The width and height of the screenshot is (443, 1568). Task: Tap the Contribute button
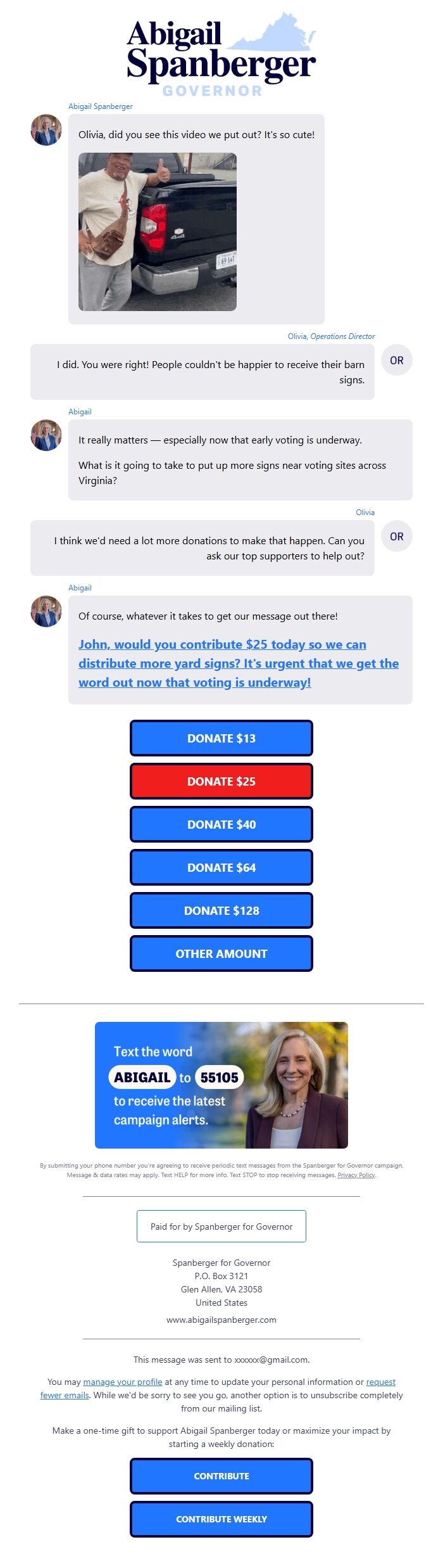coord(221,1476)
